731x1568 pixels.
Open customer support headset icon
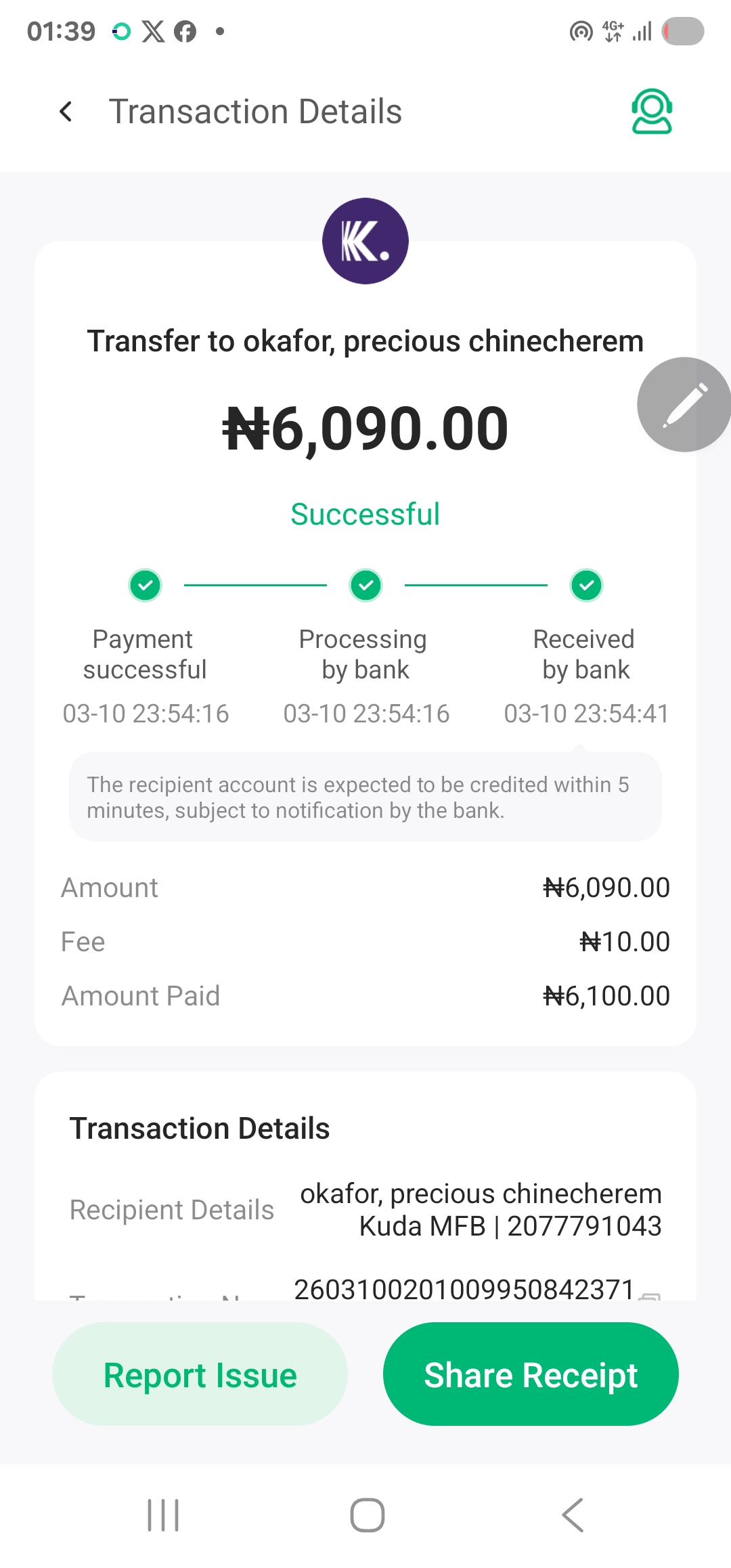(651, 112)
